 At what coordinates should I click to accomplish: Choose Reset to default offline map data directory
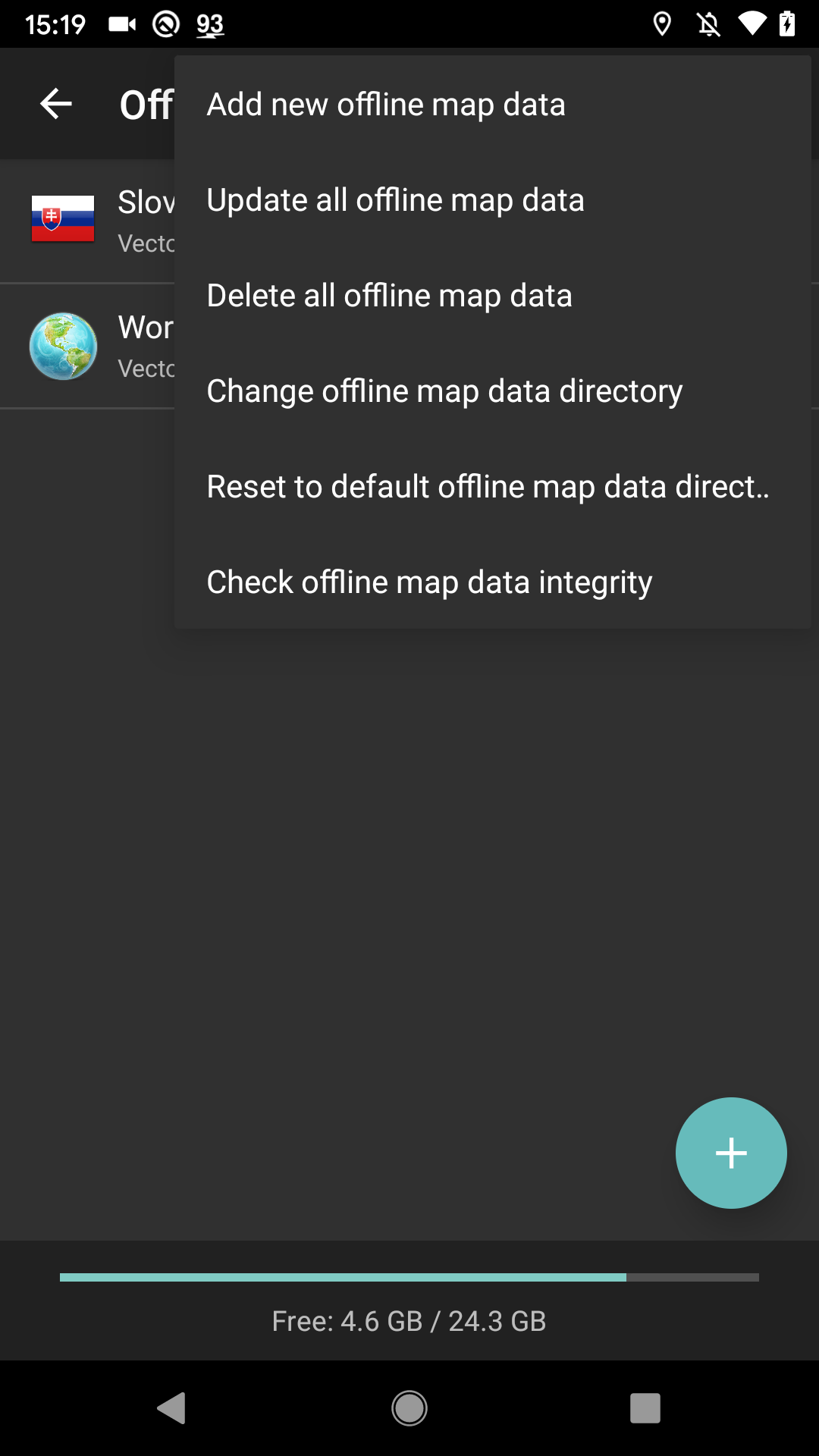click(x=493, y=486)
